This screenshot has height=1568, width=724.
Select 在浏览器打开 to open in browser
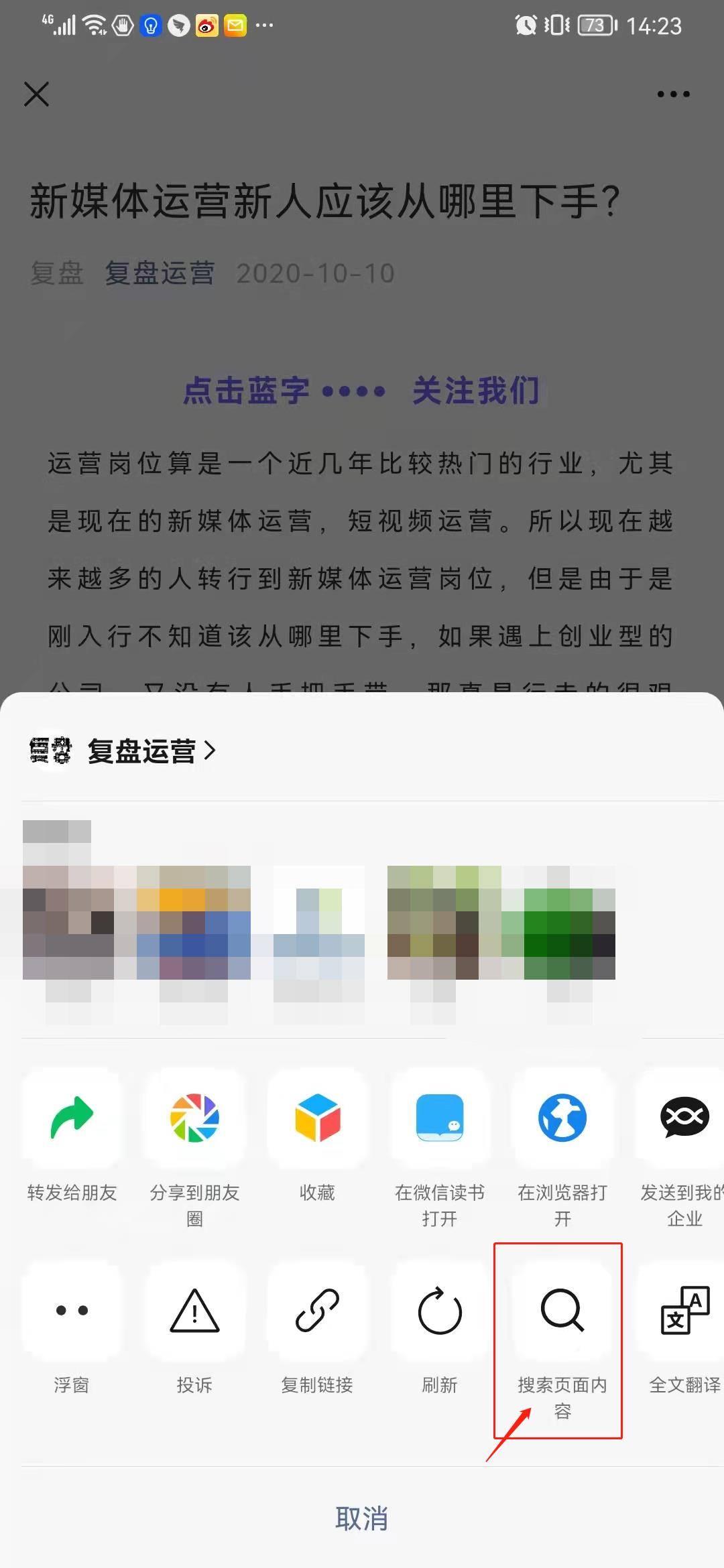562,1118
